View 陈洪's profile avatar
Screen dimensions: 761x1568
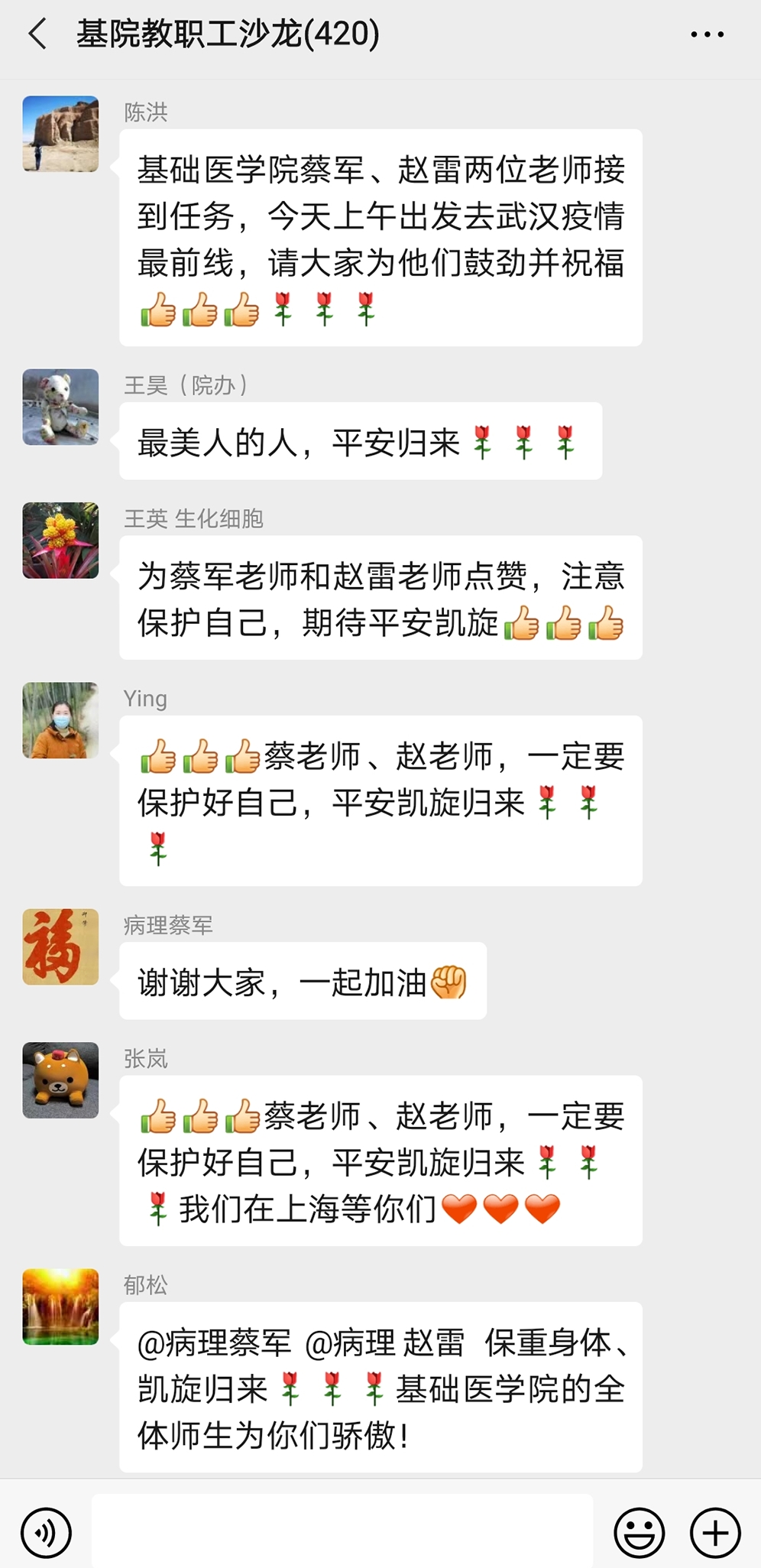coord(60,134)
